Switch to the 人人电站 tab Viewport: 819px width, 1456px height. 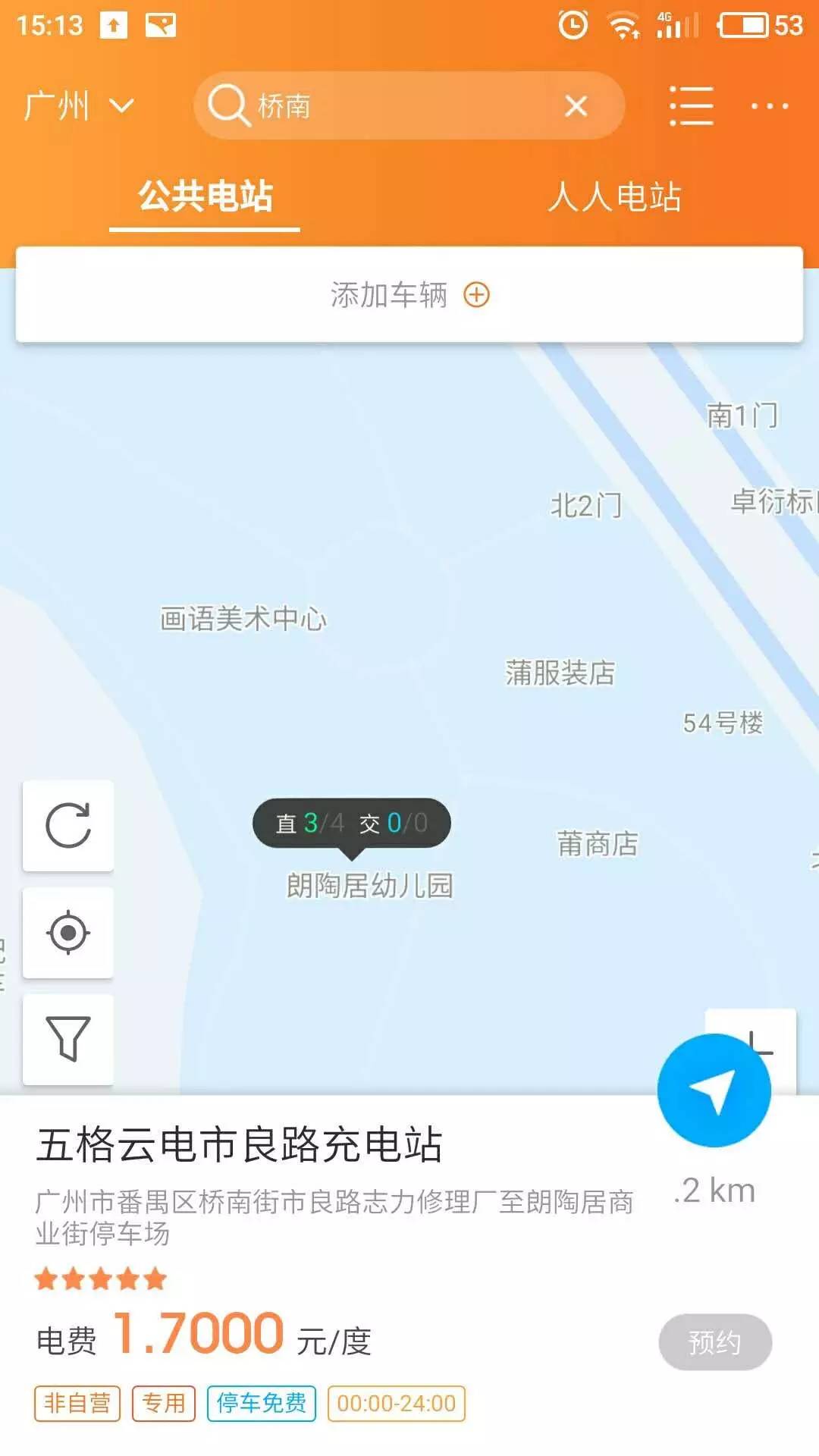614,198
